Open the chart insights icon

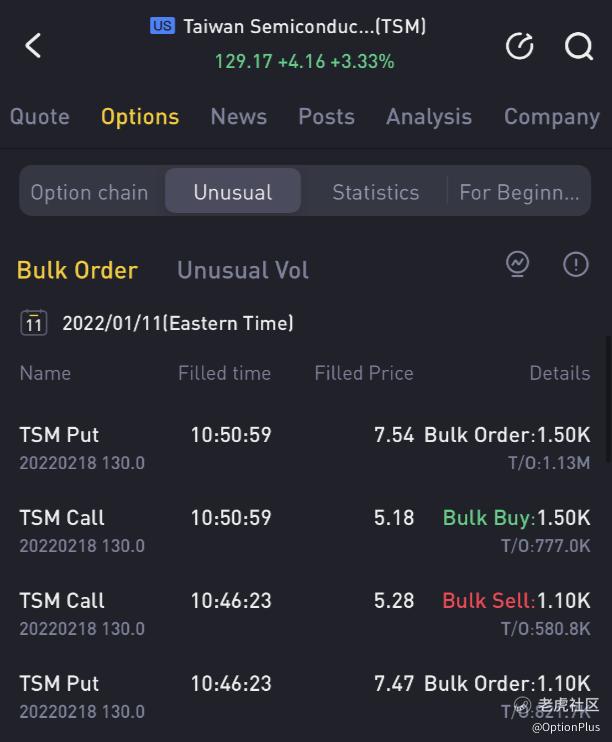point(517,264)
